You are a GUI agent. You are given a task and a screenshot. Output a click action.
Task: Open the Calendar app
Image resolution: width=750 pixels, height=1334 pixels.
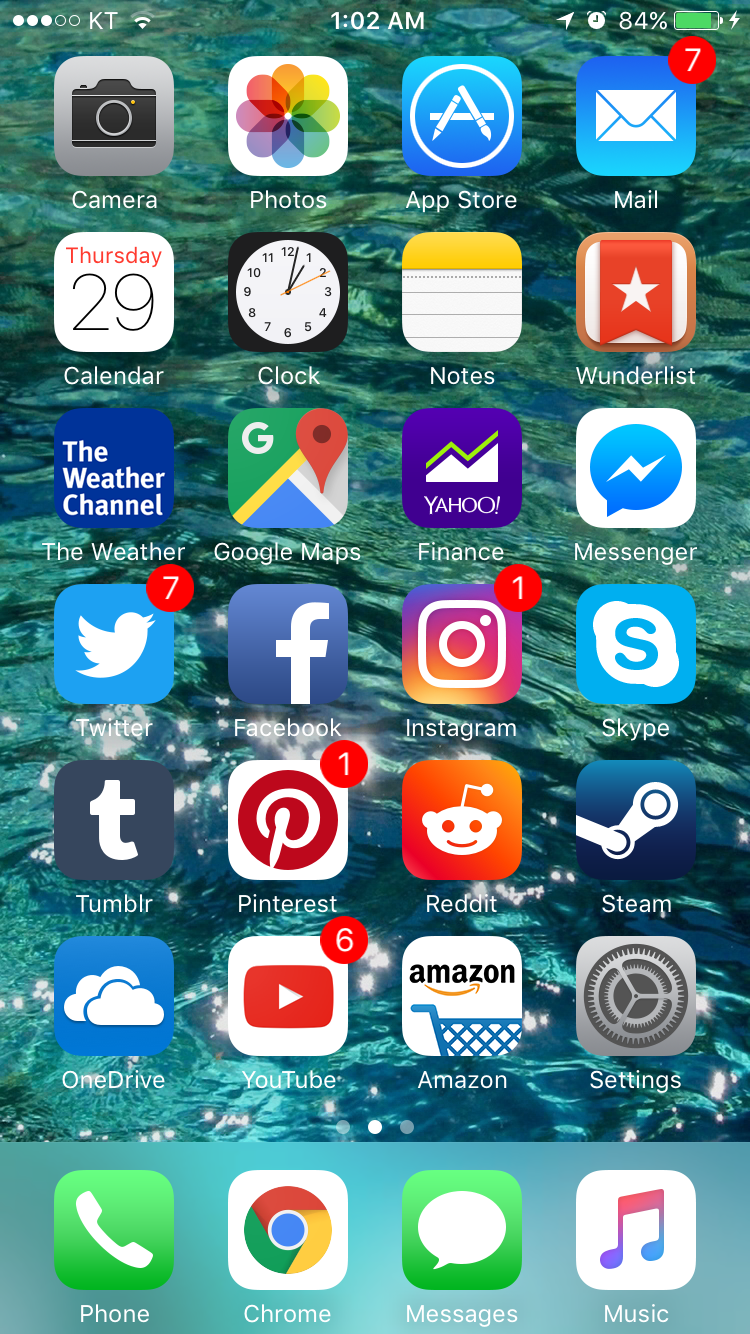114,292
